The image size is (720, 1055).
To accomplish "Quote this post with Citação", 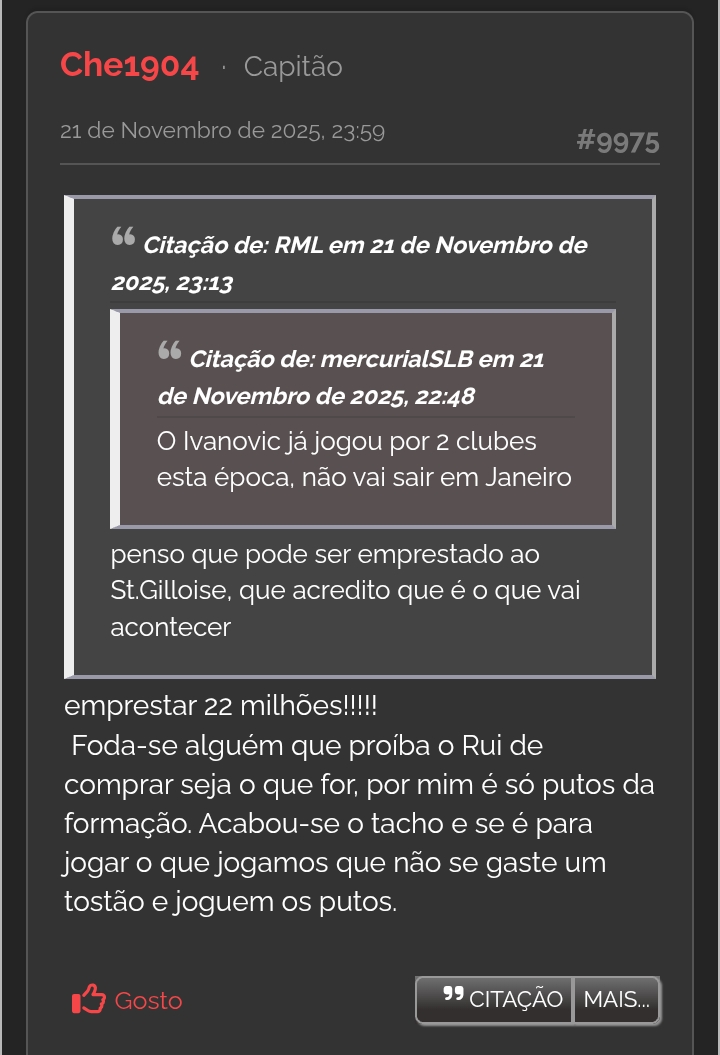I will [495, 999].
